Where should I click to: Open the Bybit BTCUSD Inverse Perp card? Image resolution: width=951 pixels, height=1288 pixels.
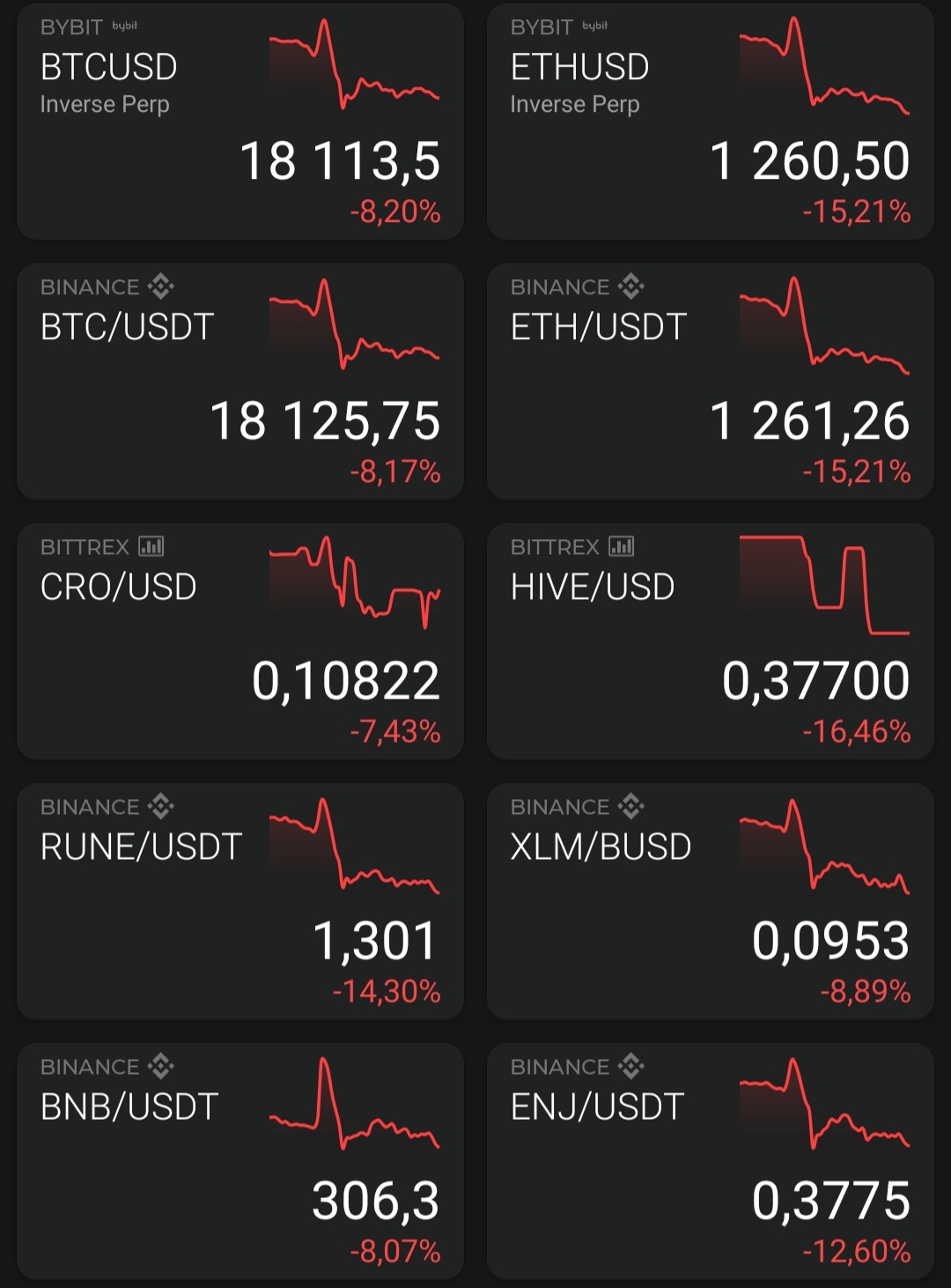click(240, 122)
